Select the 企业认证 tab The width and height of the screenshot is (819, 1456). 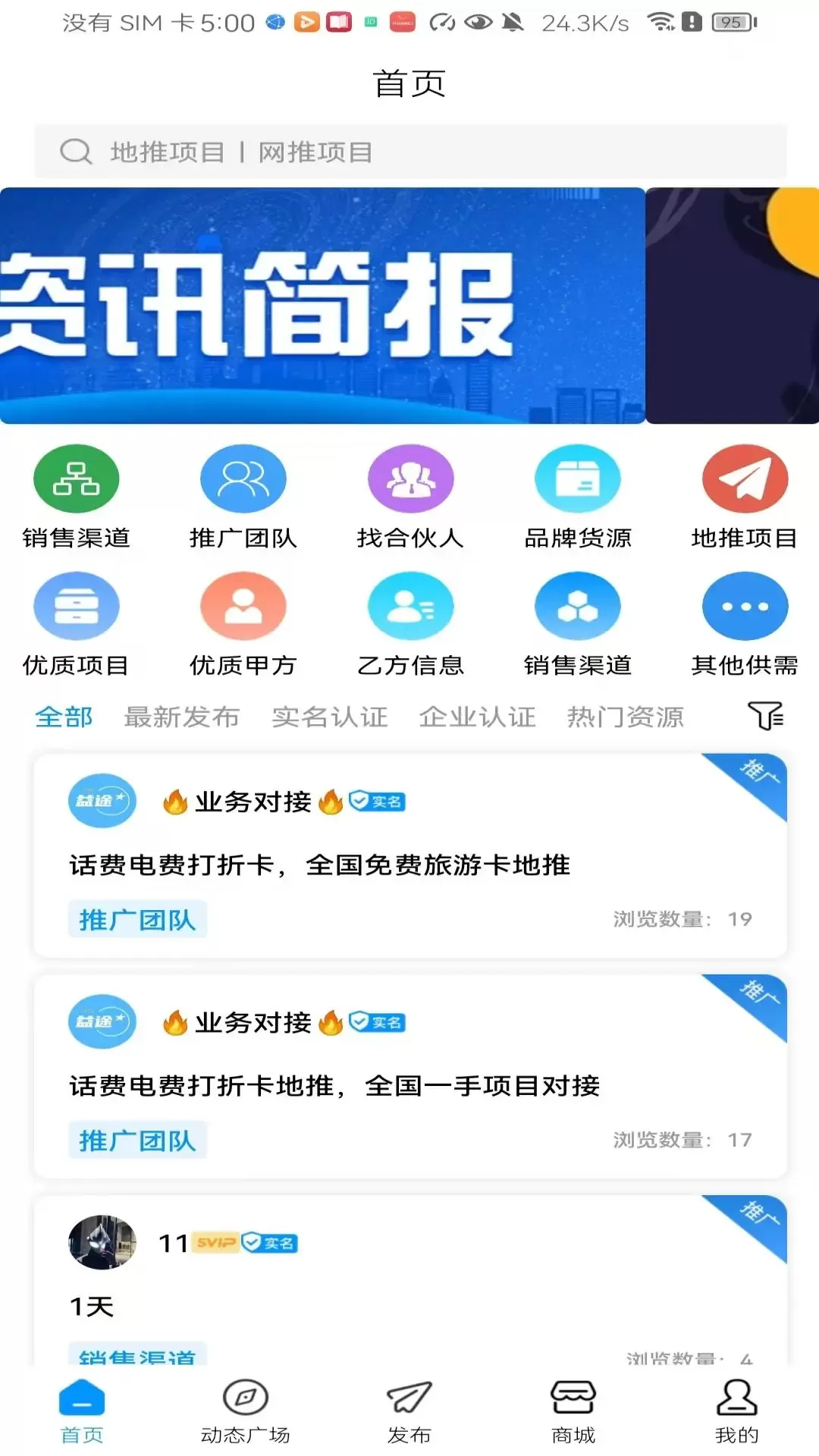click(x=478, y=717)
